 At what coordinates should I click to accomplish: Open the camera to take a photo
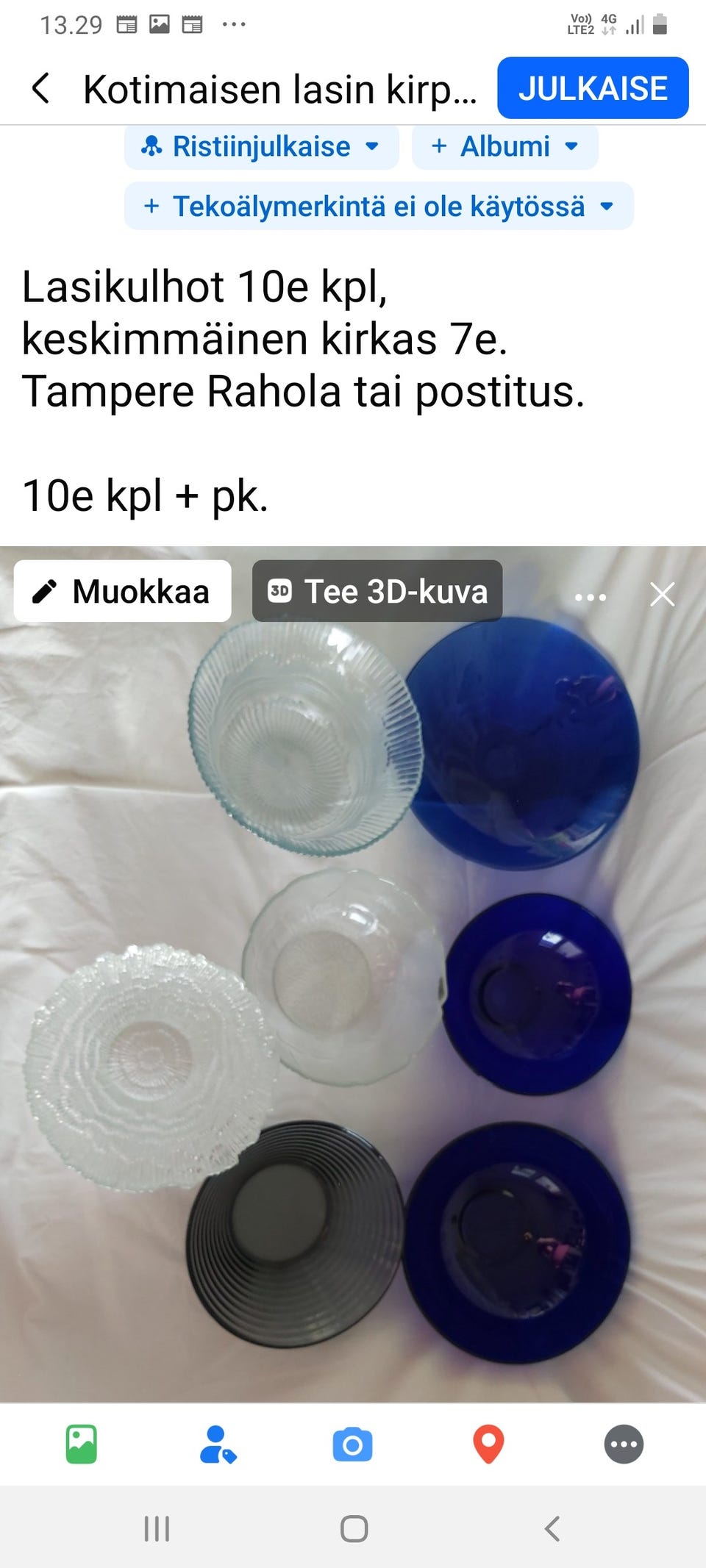pos(353,1444)
